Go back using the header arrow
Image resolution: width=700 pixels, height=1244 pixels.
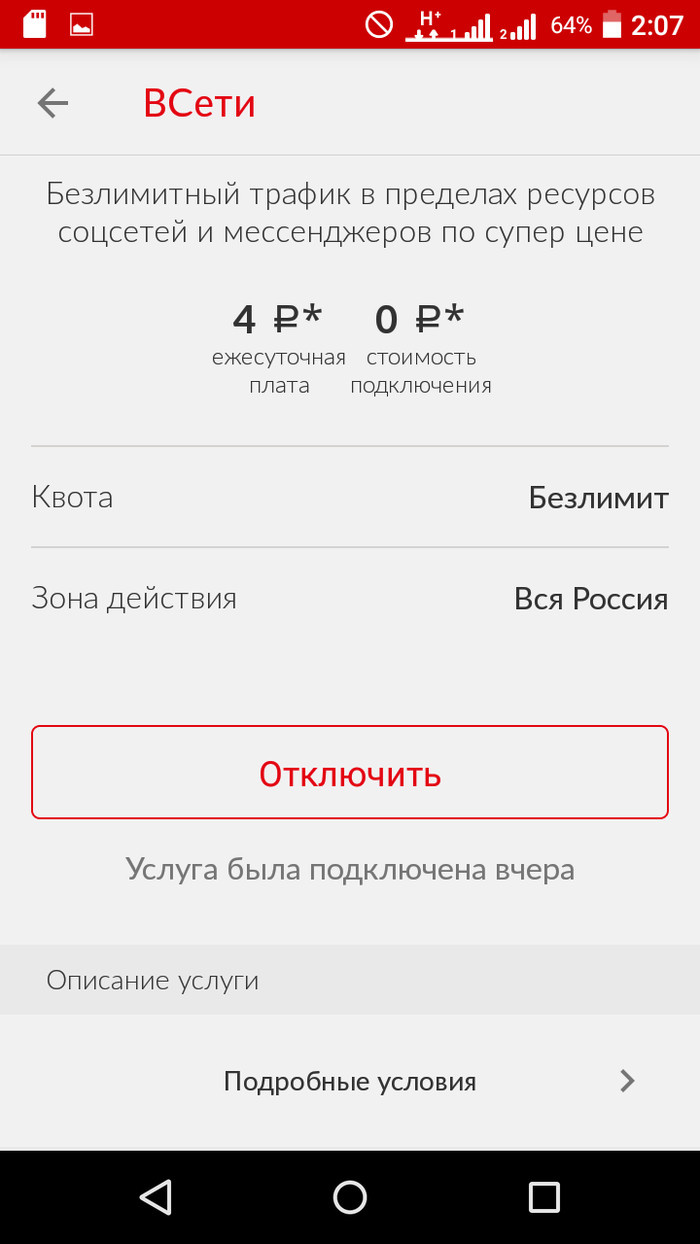point(52,103)
